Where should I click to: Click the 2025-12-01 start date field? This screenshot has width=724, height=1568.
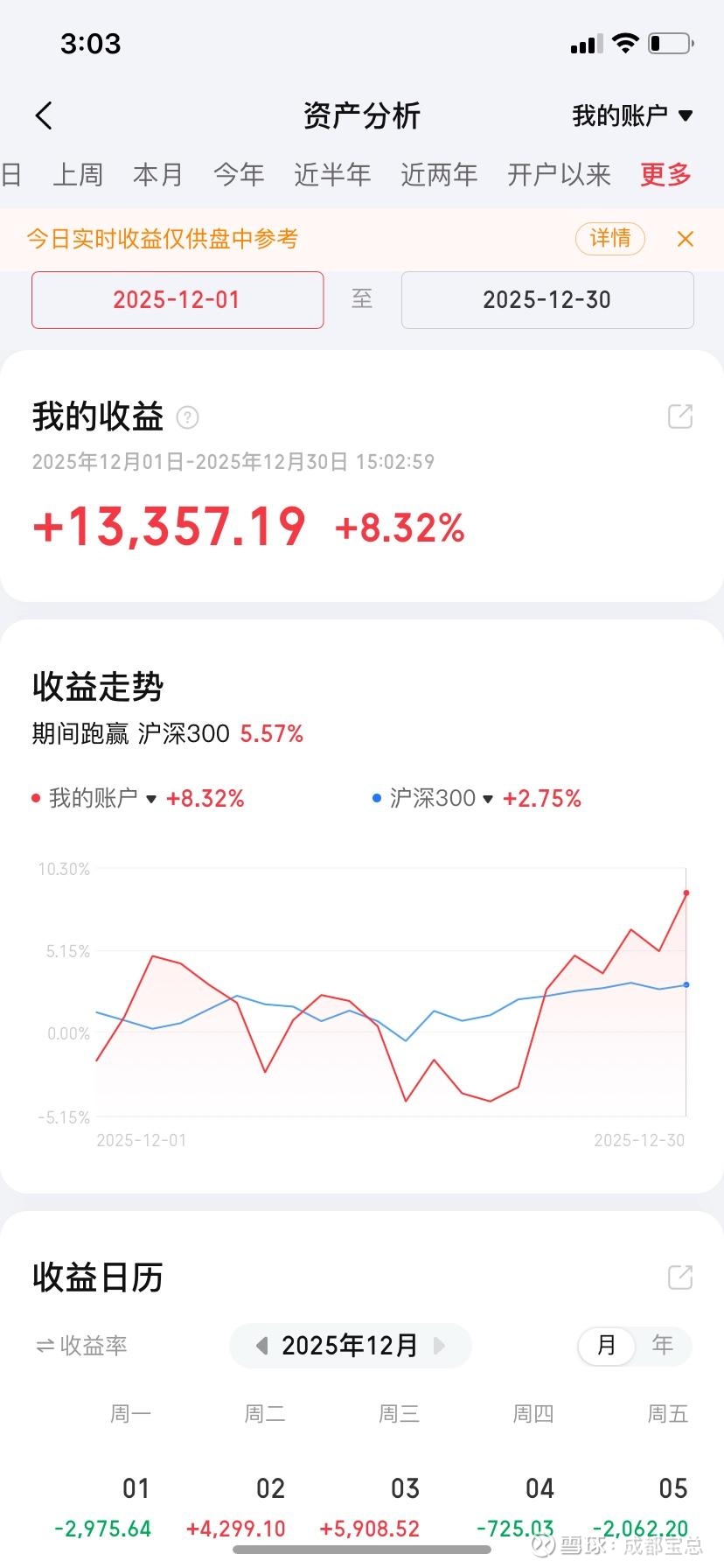pyautogui.click(x=178, y=300)
